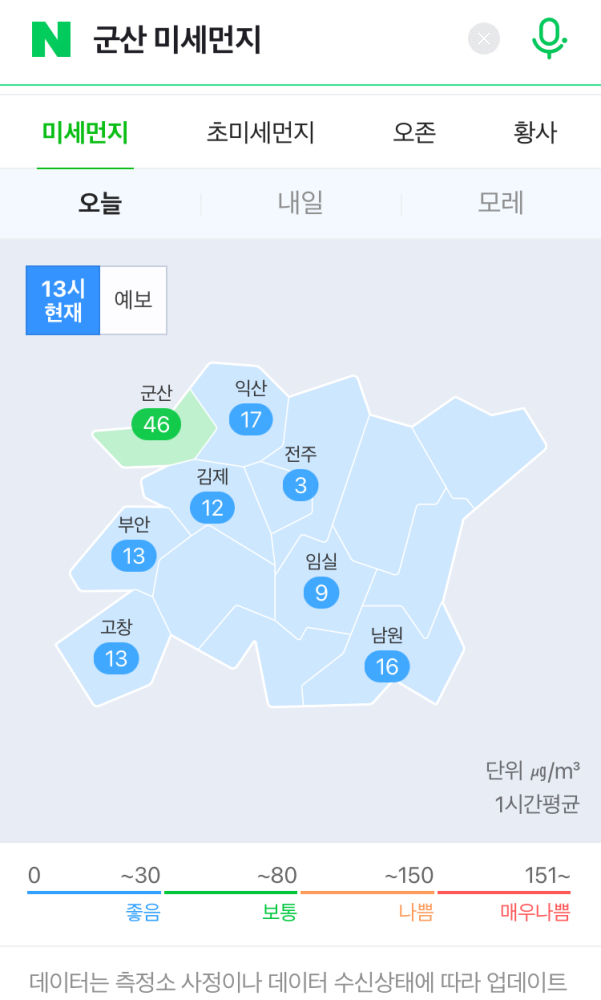Select 익산 on the dust map
The image size is (601, 1000).
(250, 419)
